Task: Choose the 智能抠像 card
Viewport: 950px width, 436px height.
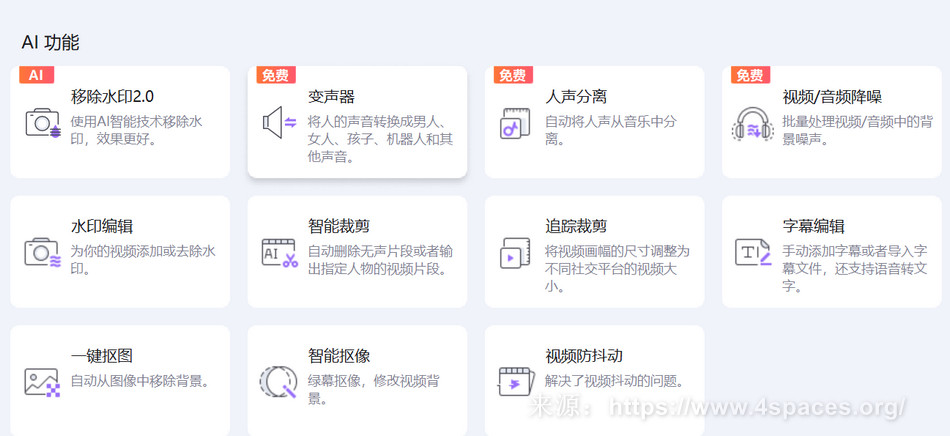Action: (357, 380)
